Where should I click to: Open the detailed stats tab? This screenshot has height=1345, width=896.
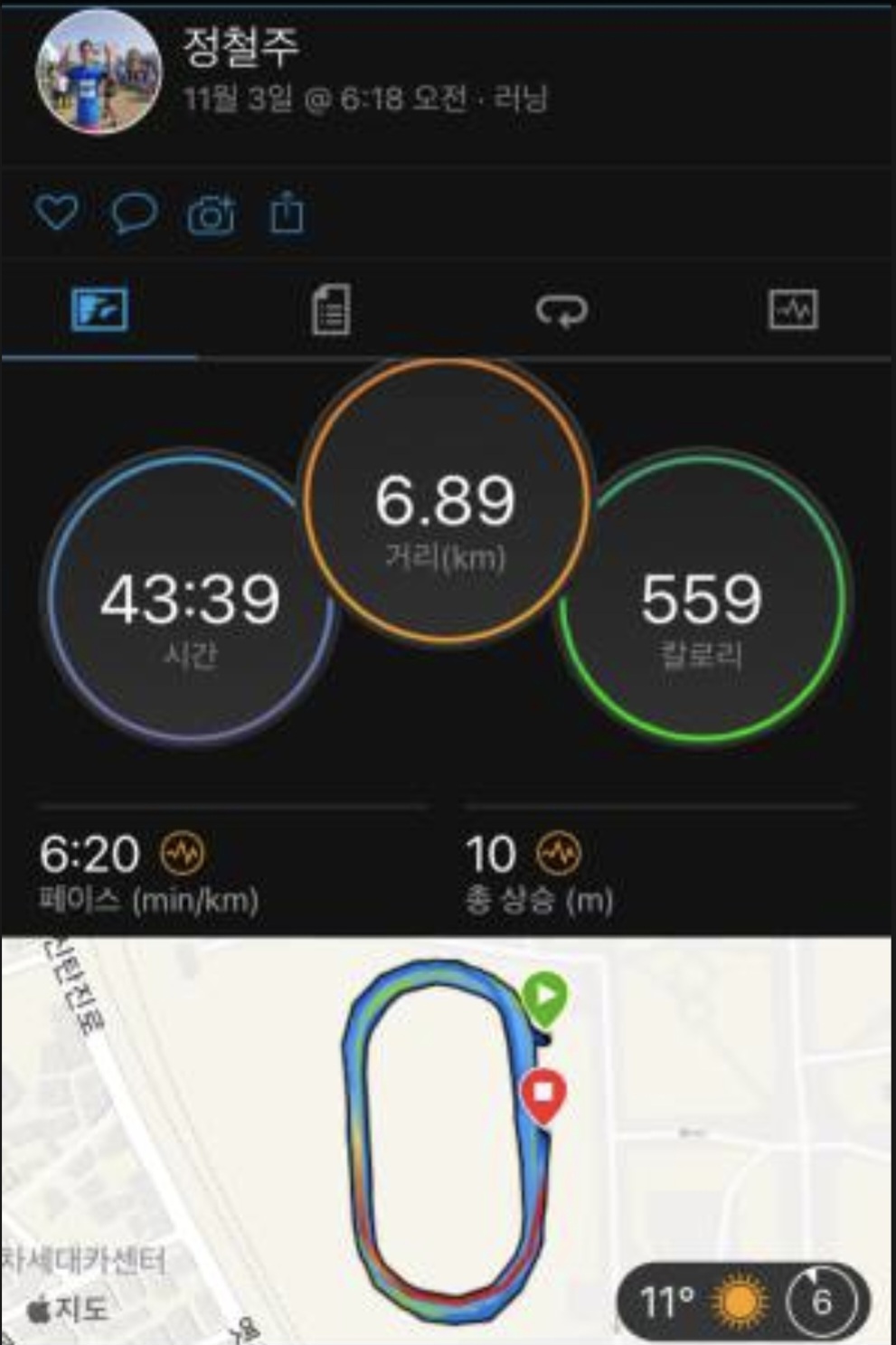(x=331, y=310)
